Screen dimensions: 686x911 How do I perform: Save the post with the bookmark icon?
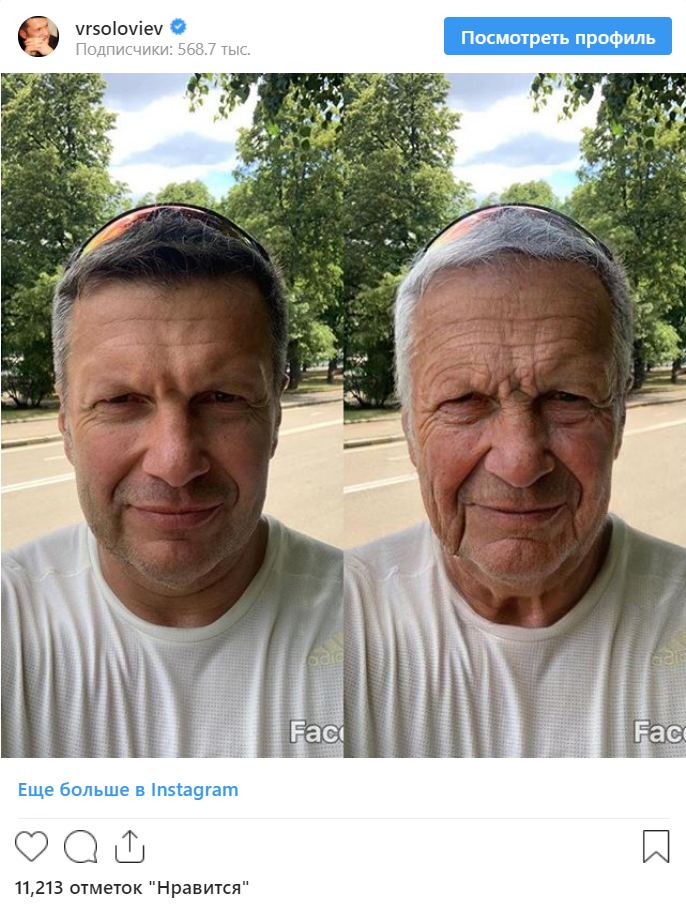tap(655, 846)
